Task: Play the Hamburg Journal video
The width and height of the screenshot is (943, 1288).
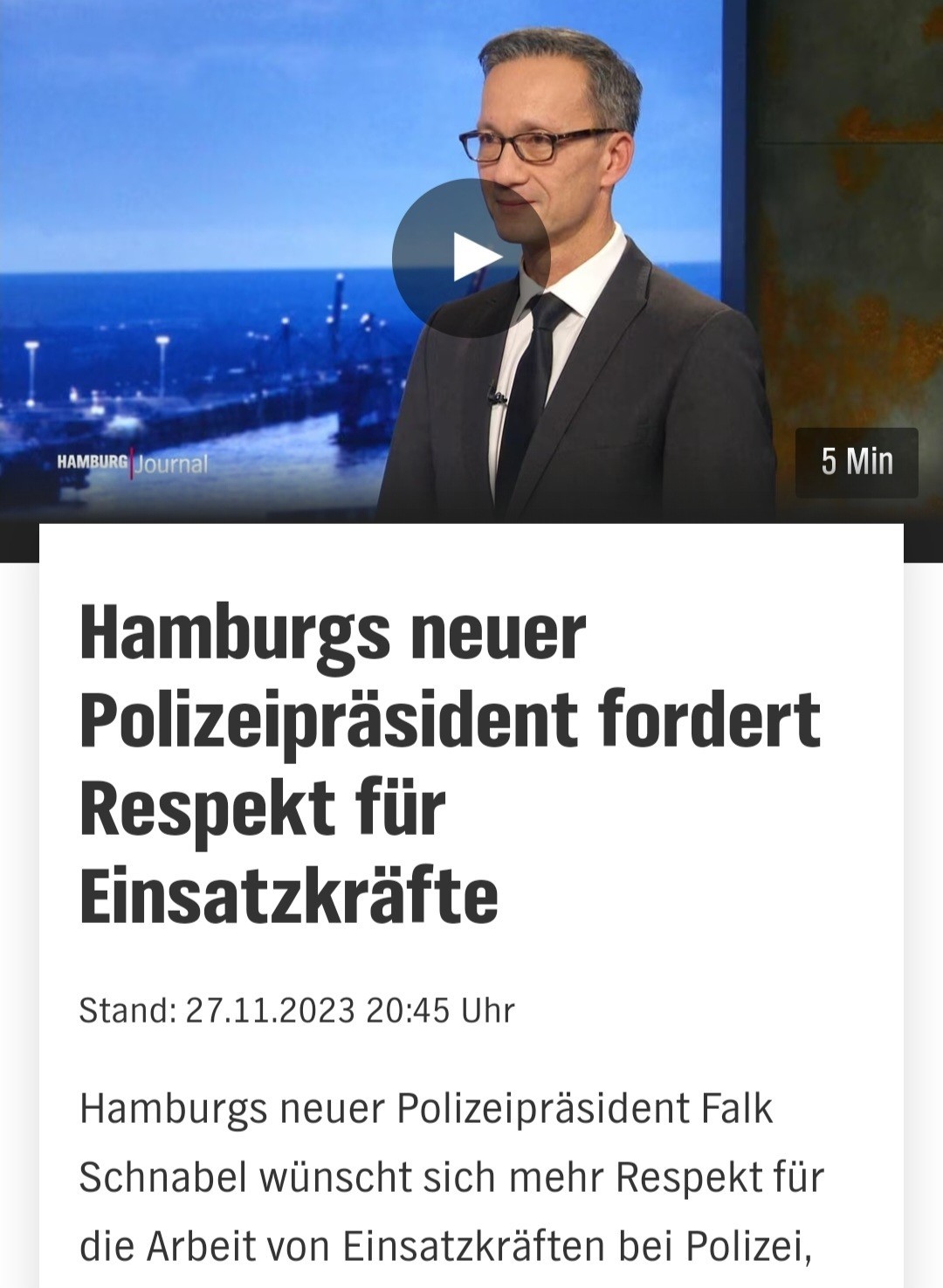Action: [471, 258]
